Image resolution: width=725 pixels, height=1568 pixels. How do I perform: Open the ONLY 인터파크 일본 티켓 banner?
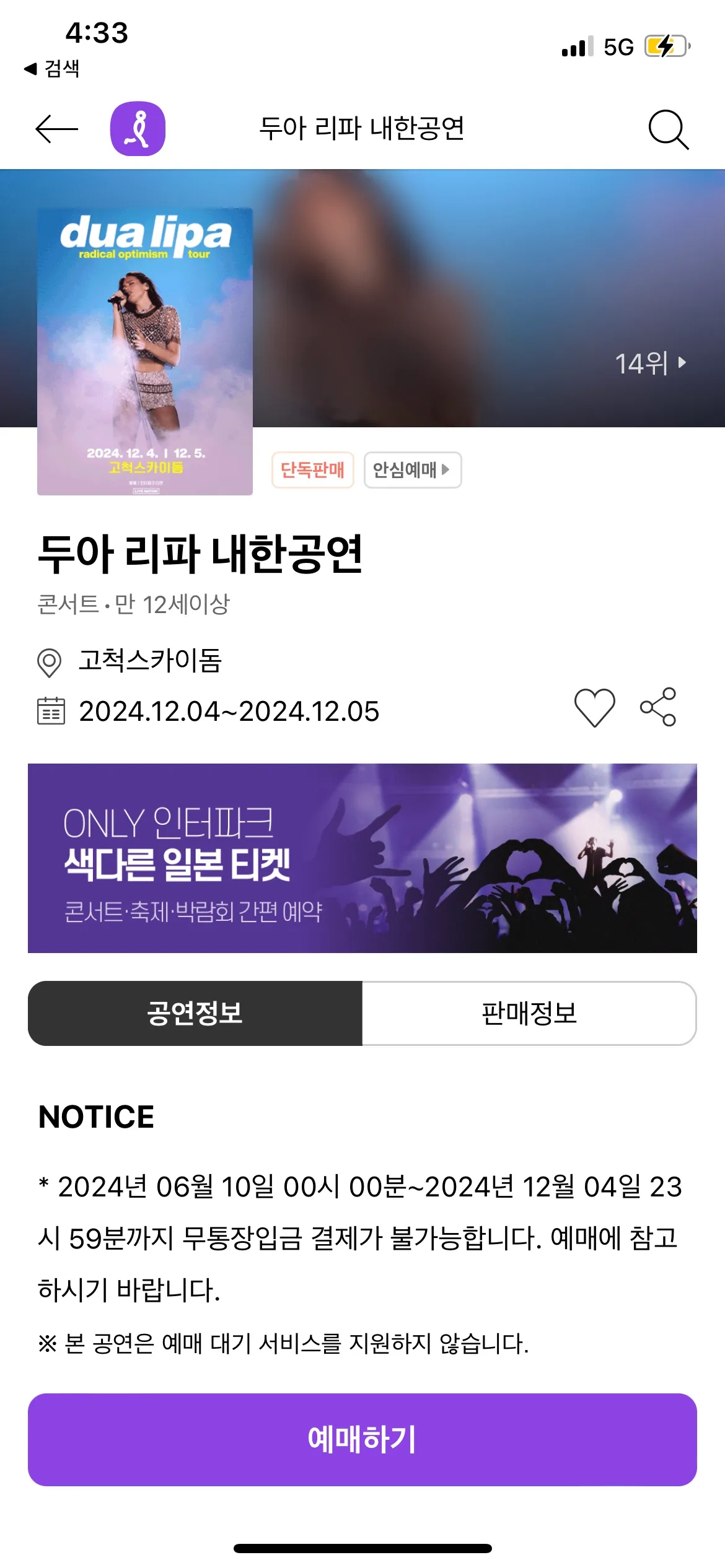coord(362,858)
